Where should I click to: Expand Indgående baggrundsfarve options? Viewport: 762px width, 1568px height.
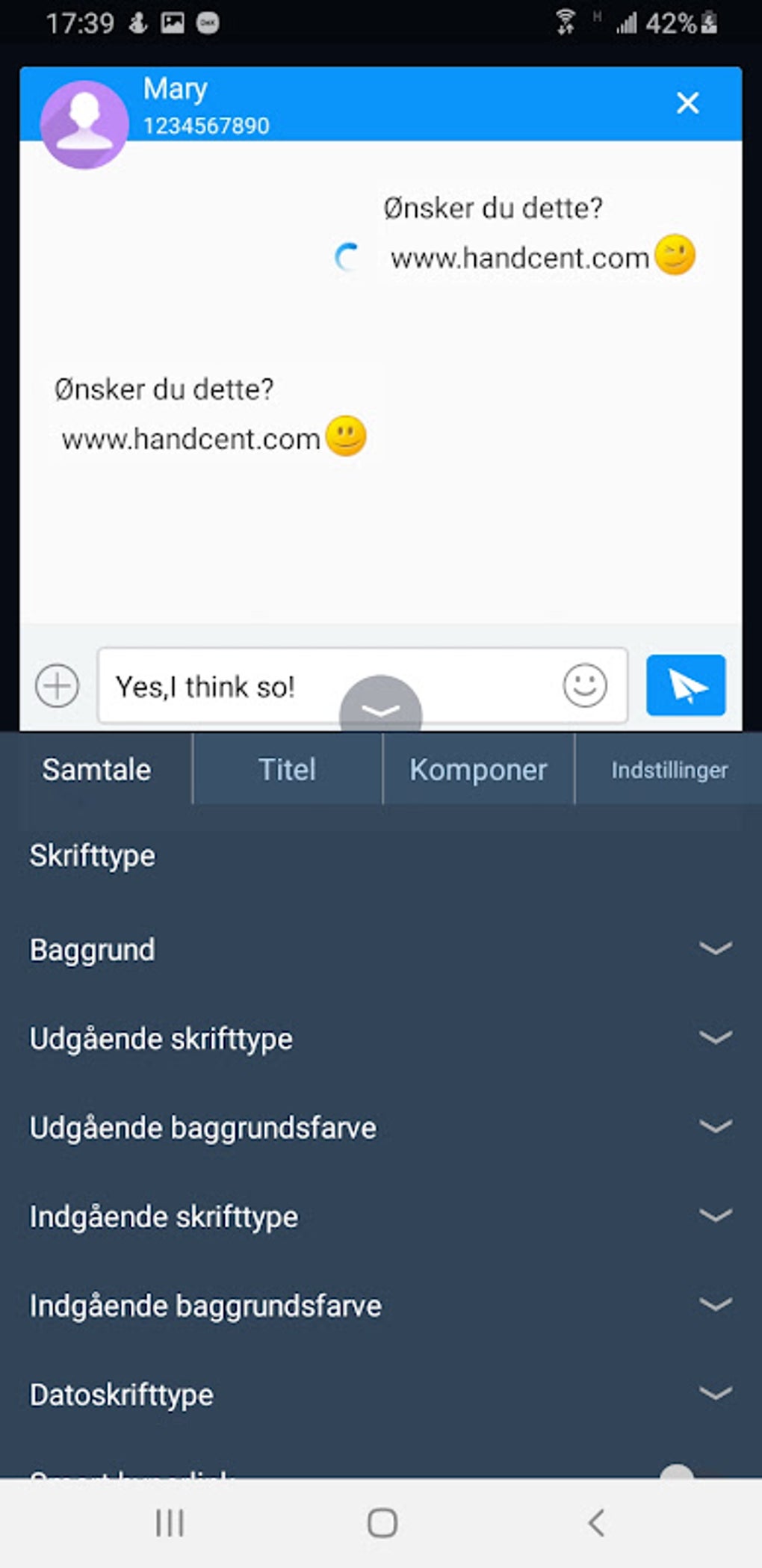pyautogui.click(x=715, y=1304)
